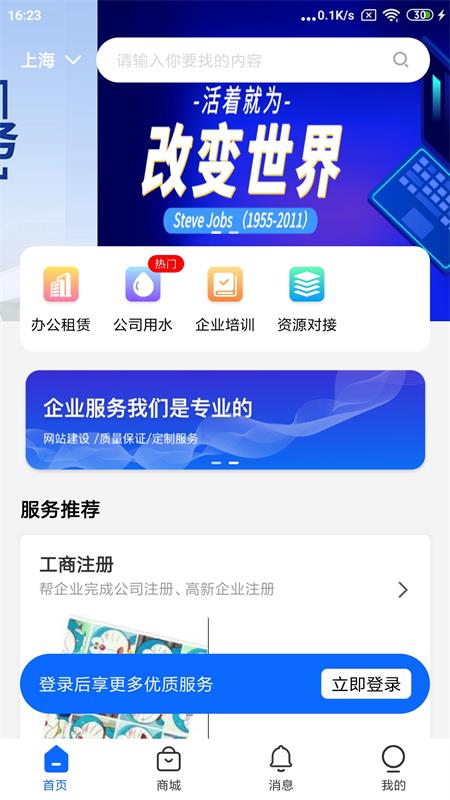Open the 工商注册 service row

click(x=225, y=577)
